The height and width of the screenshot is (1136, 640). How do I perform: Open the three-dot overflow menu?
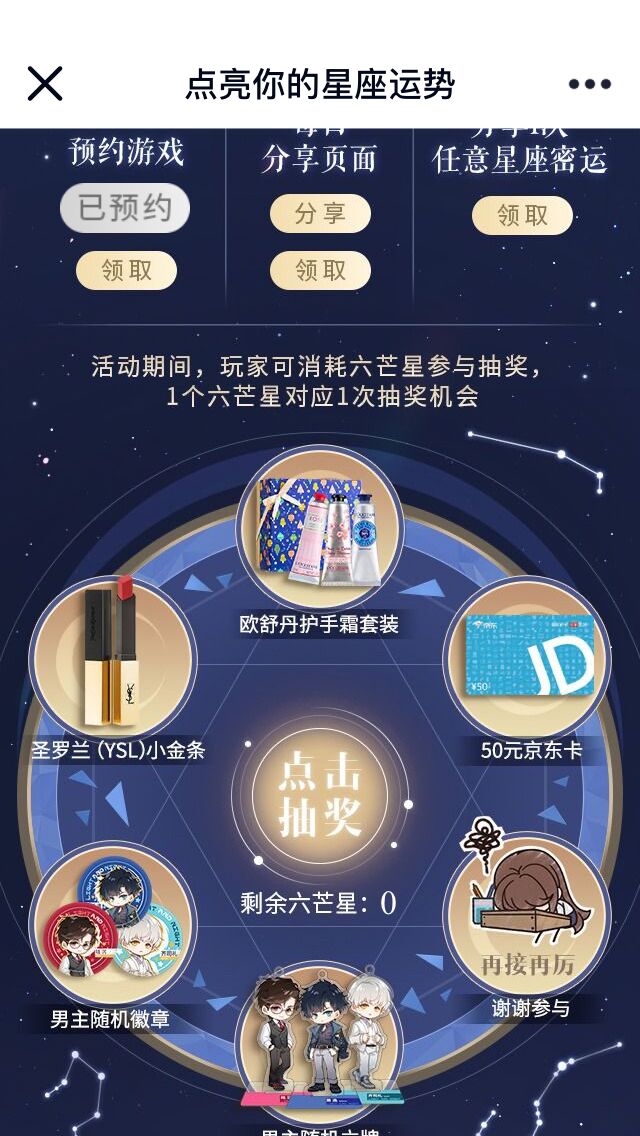point(589,84)
